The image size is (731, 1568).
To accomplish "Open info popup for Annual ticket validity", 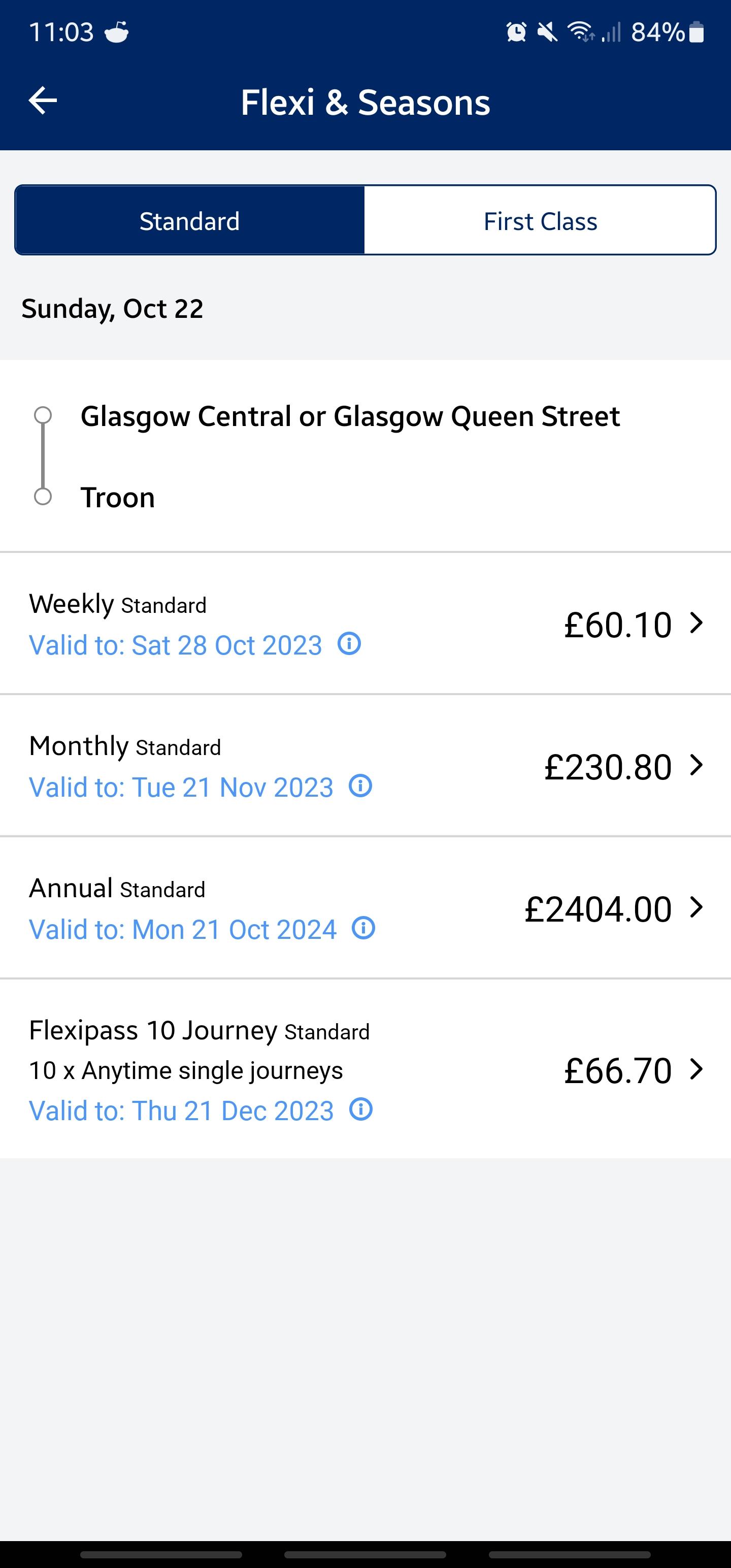I will pyautogui.click(x=364, y=928).
